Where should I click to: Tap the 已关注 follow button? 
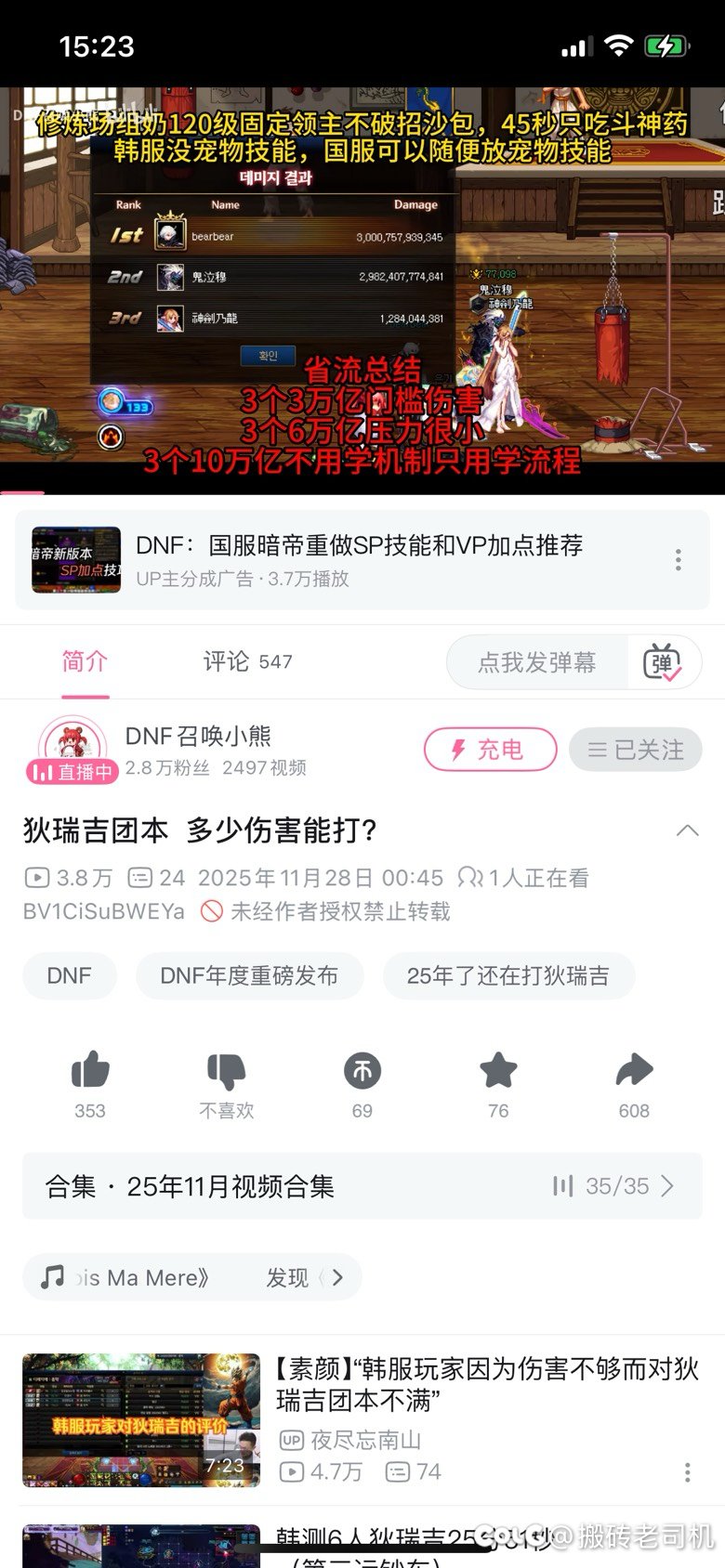(x=636, y=750)
